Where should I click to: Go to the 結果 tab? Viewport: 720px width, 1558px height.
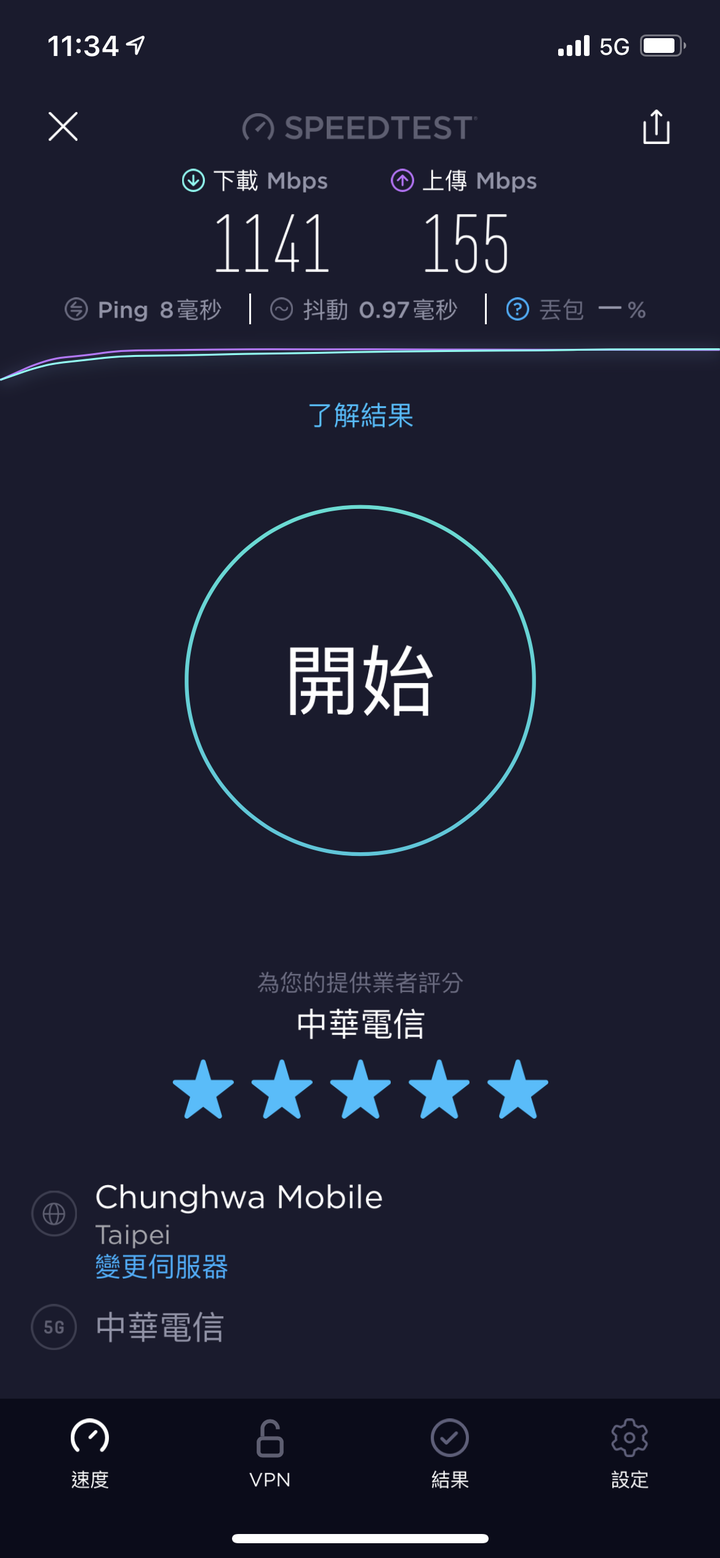(x=450, y=1454)
